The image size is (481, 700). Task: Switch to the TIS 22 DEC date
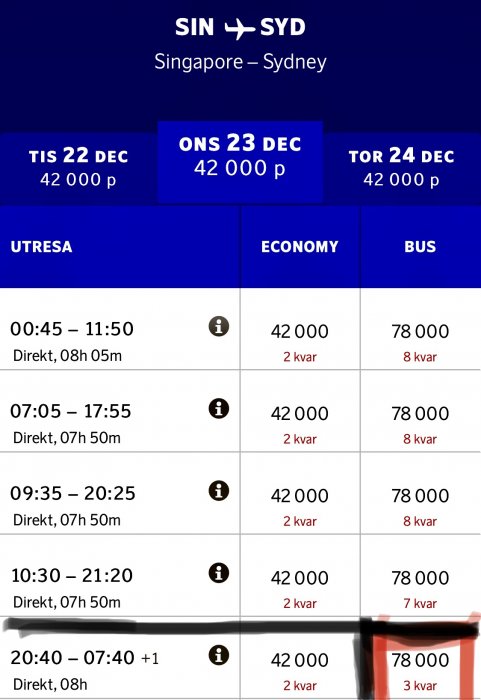(x=79, y=168)
